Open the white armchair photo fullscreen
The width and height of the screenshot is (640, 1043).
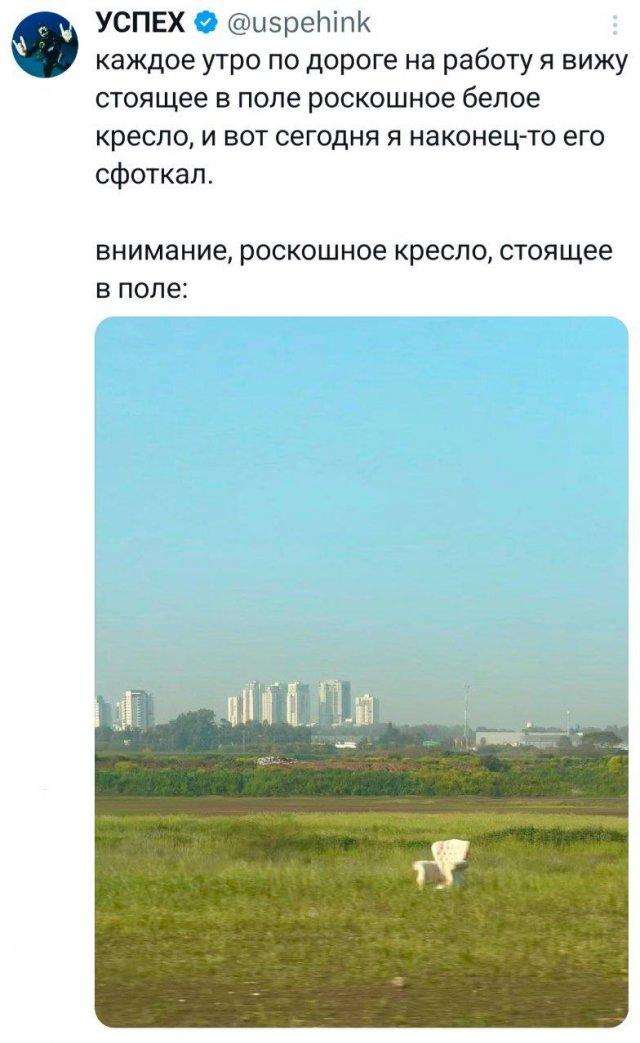pos(361,670)
